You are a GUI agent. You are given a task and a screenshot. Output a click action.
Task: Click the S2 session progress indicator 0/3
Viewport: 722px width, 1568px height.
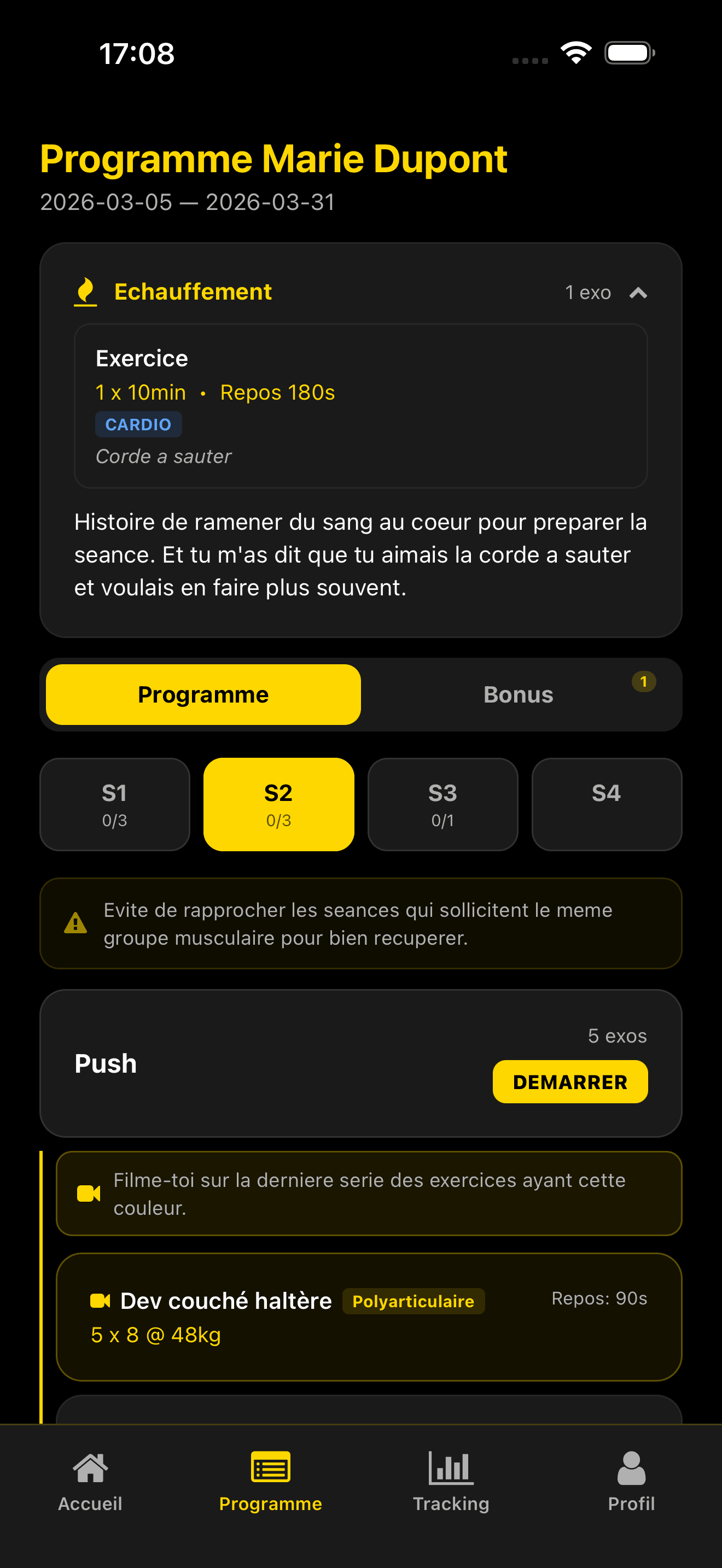[x=278, y=820]
